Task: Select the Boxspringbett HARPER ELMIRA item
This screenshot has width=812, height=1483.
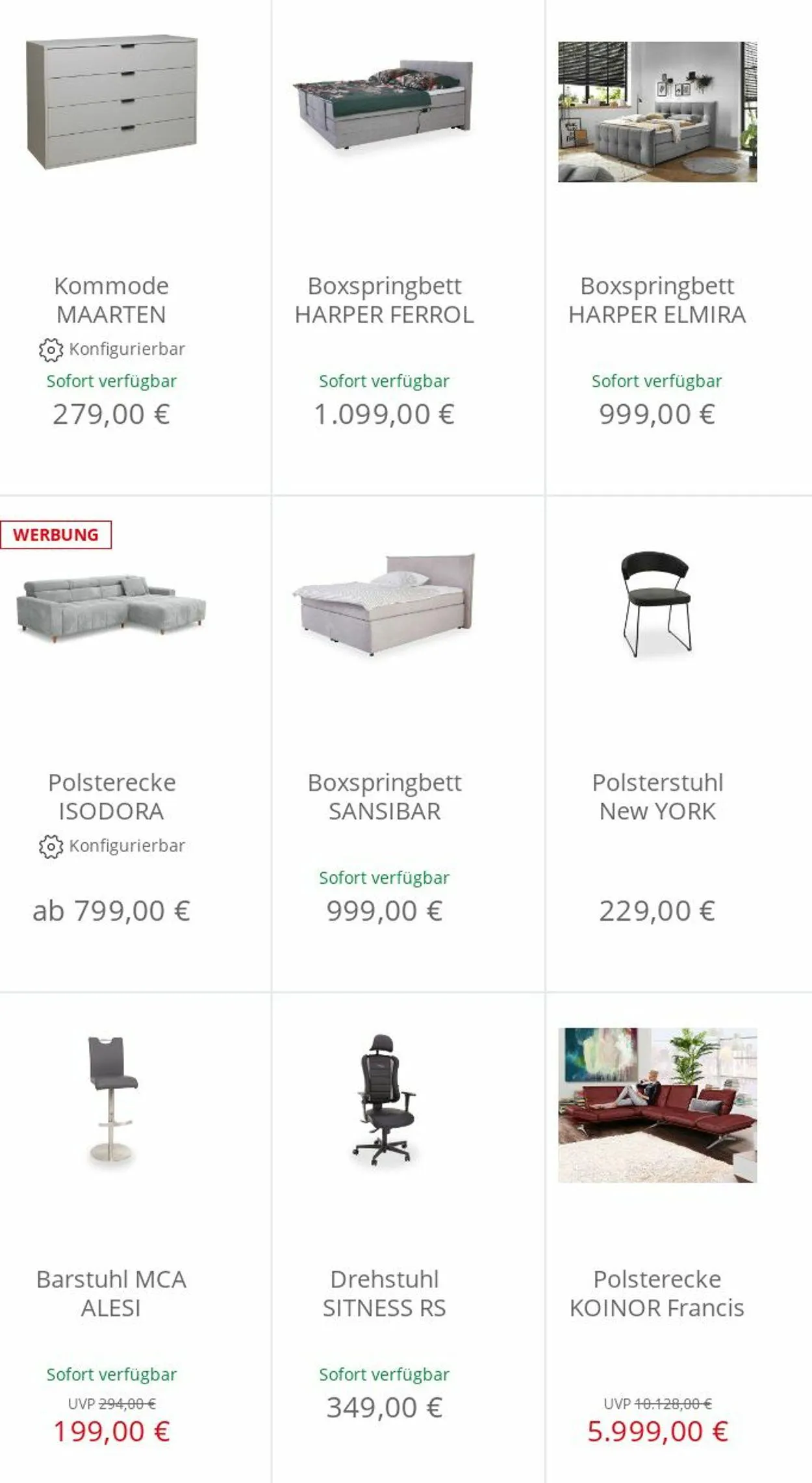Action: pyautogui.click(x=657, y=300)
